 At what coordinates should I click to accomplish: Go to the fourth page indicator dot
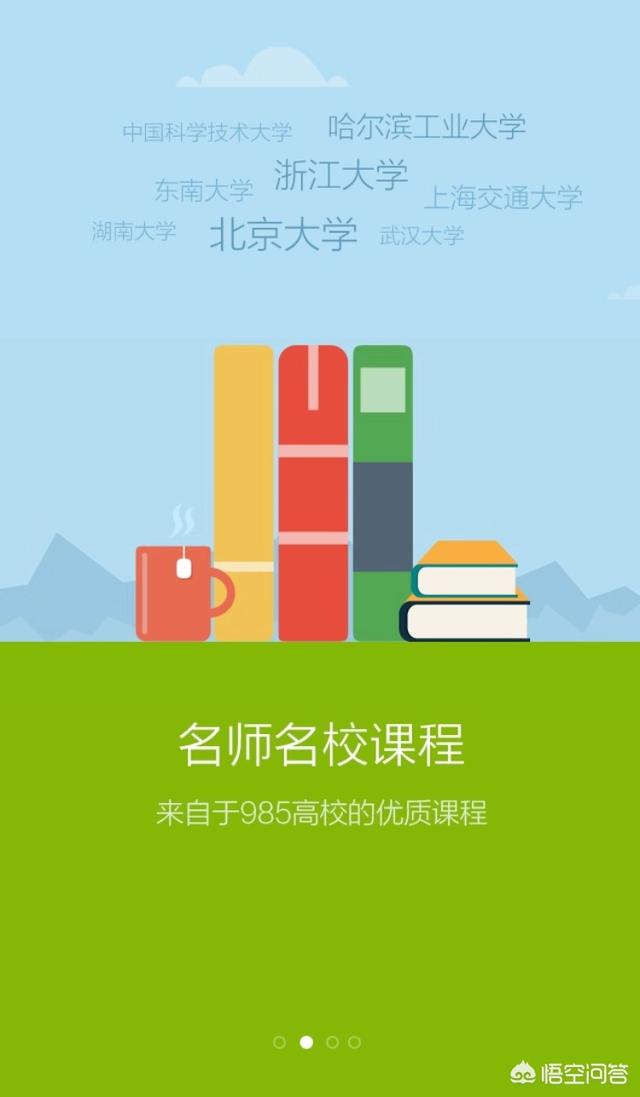[x=355, y=1042]
